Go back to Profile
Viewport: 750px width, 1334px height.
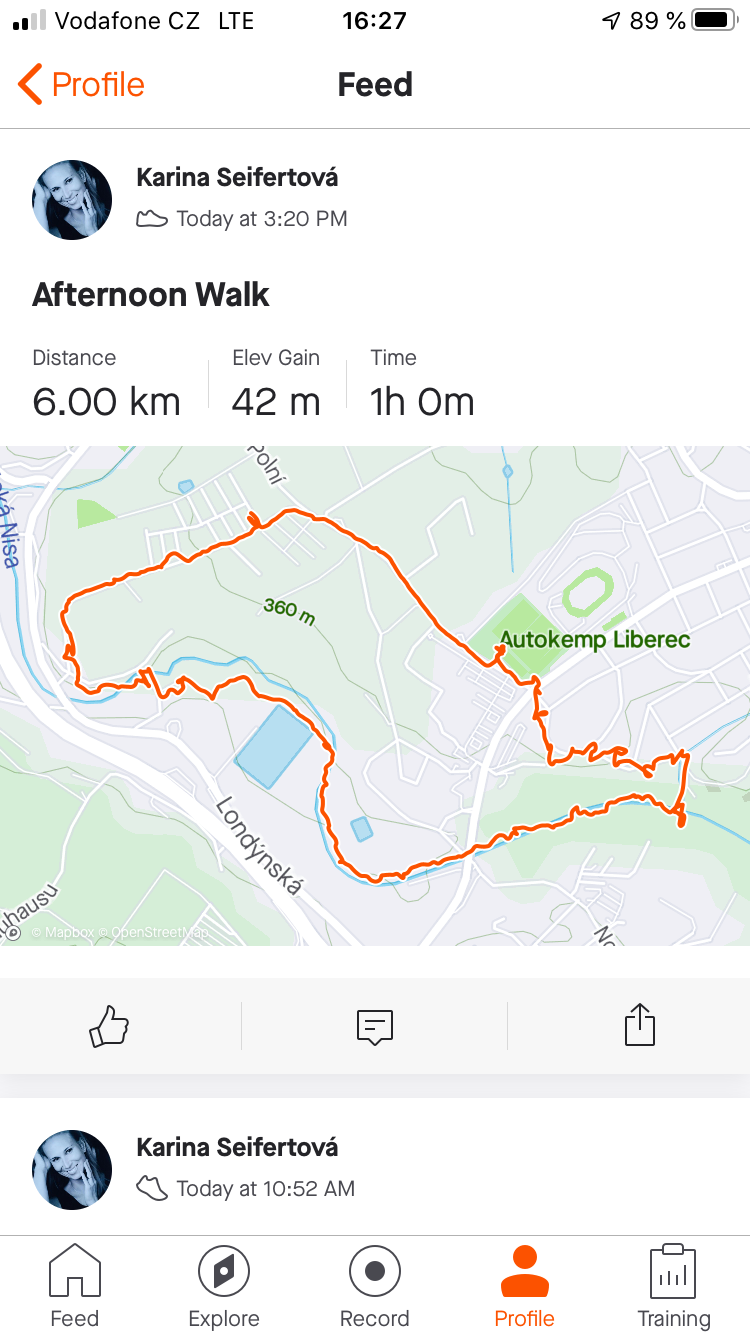point(81,85)
